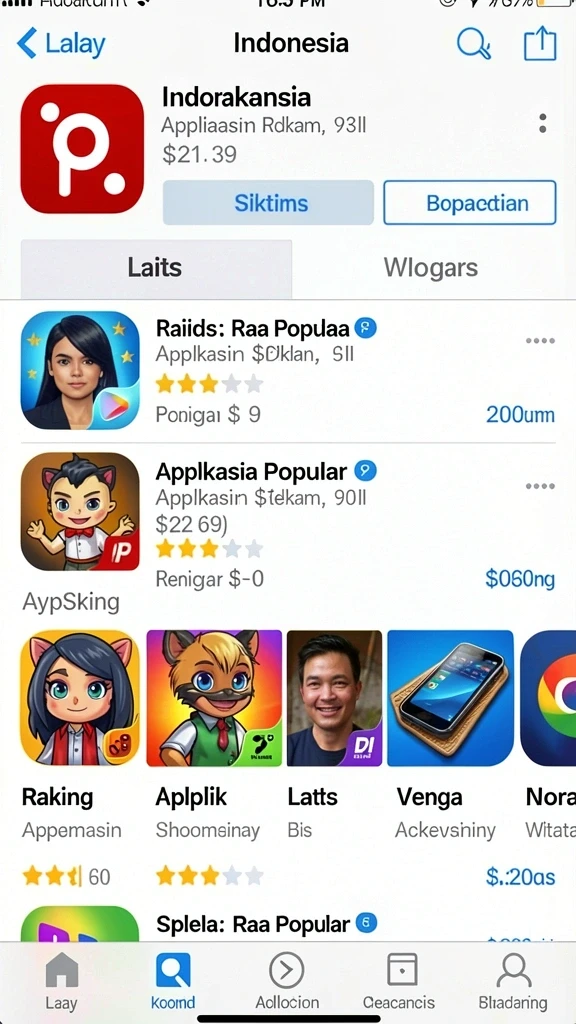Viewport: 576px width, 1024px height.
Task: Go to the Laay home tab
Action: point(61,981)
